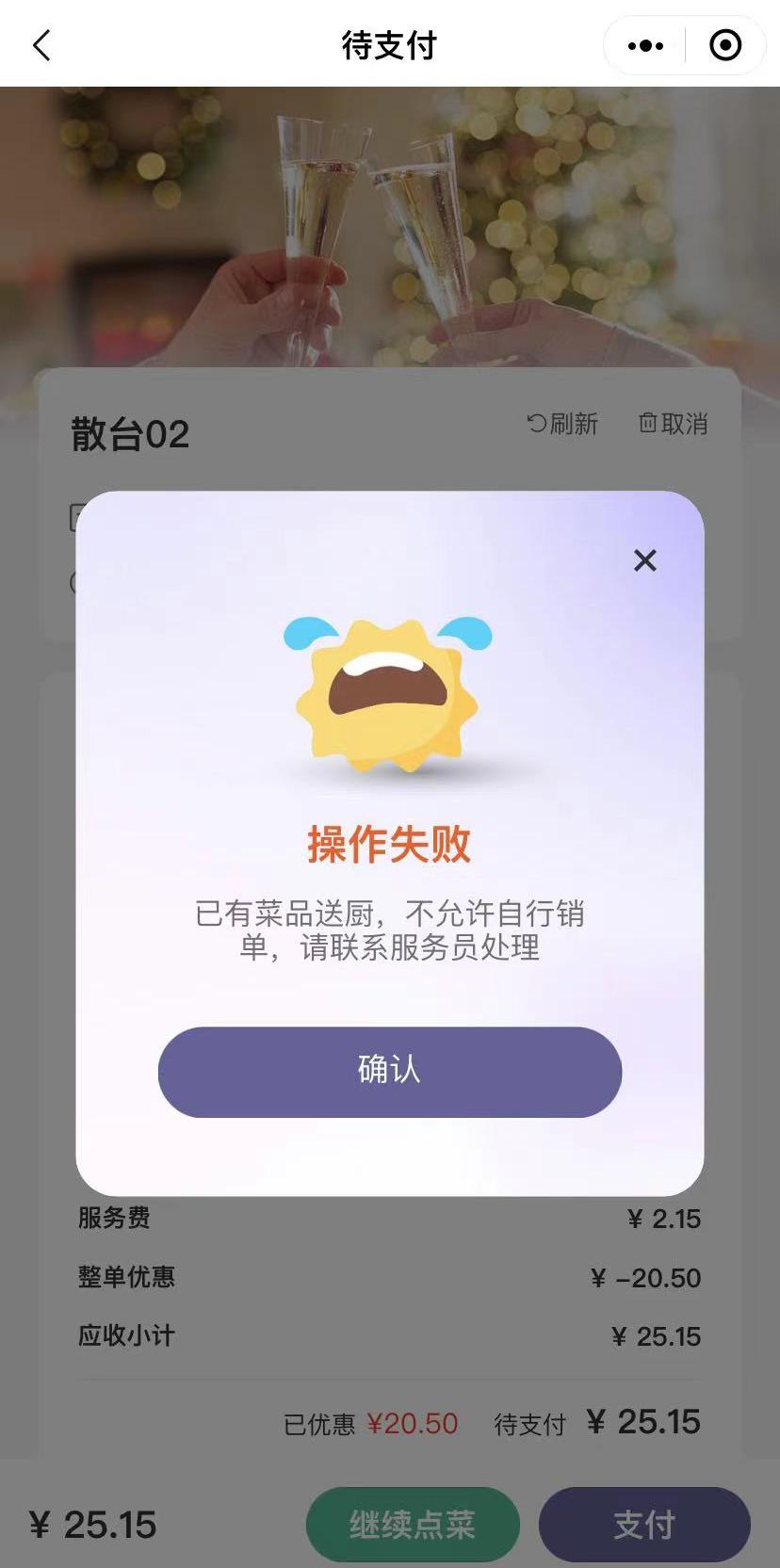Tap 刷新 to refresh the order
Screen dimensions: 780x1568
(x=562, y=424)
